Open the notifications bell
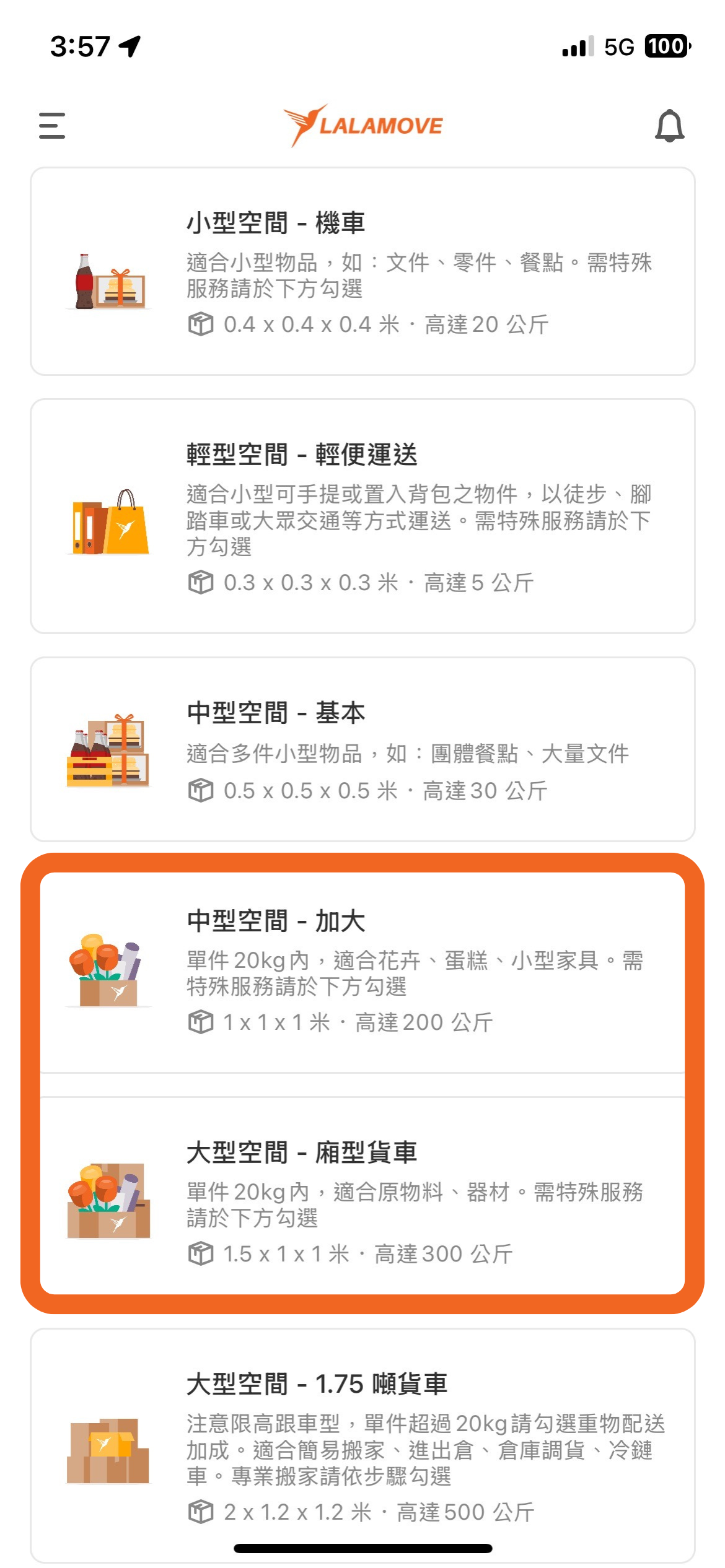This screenshot has height=1568, width=725. (x=669, y=126)
